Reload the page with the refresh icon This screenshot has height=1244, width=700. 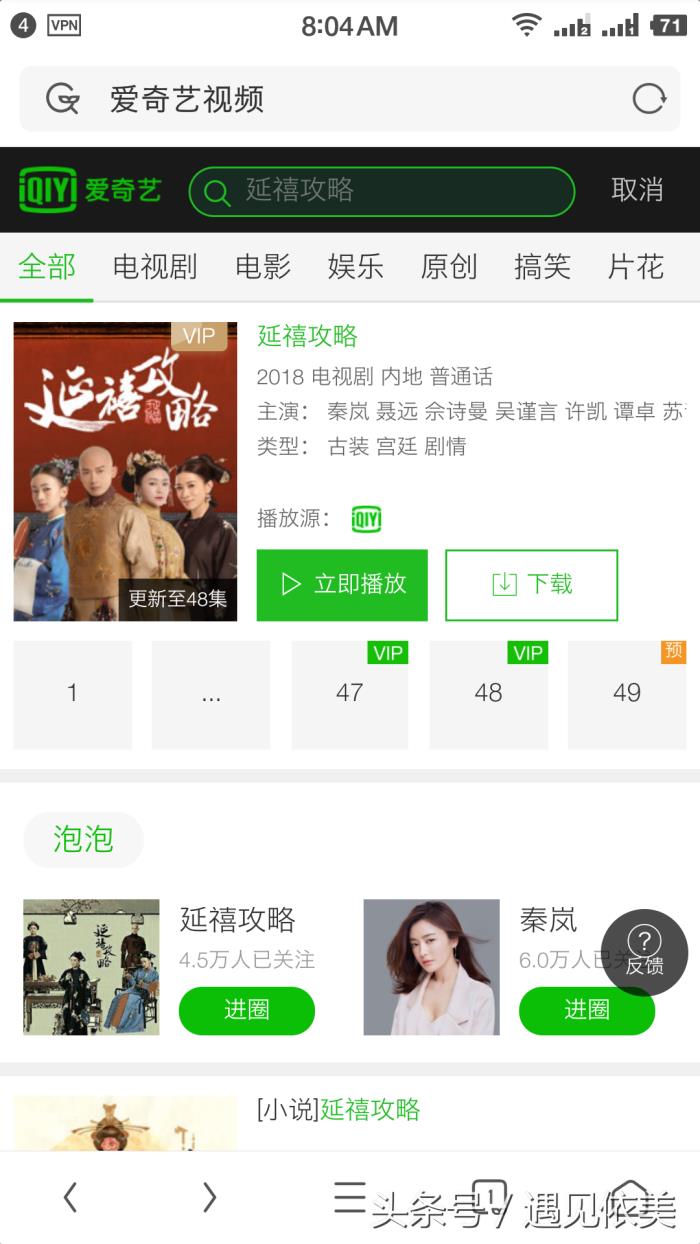tap(649, 99)
